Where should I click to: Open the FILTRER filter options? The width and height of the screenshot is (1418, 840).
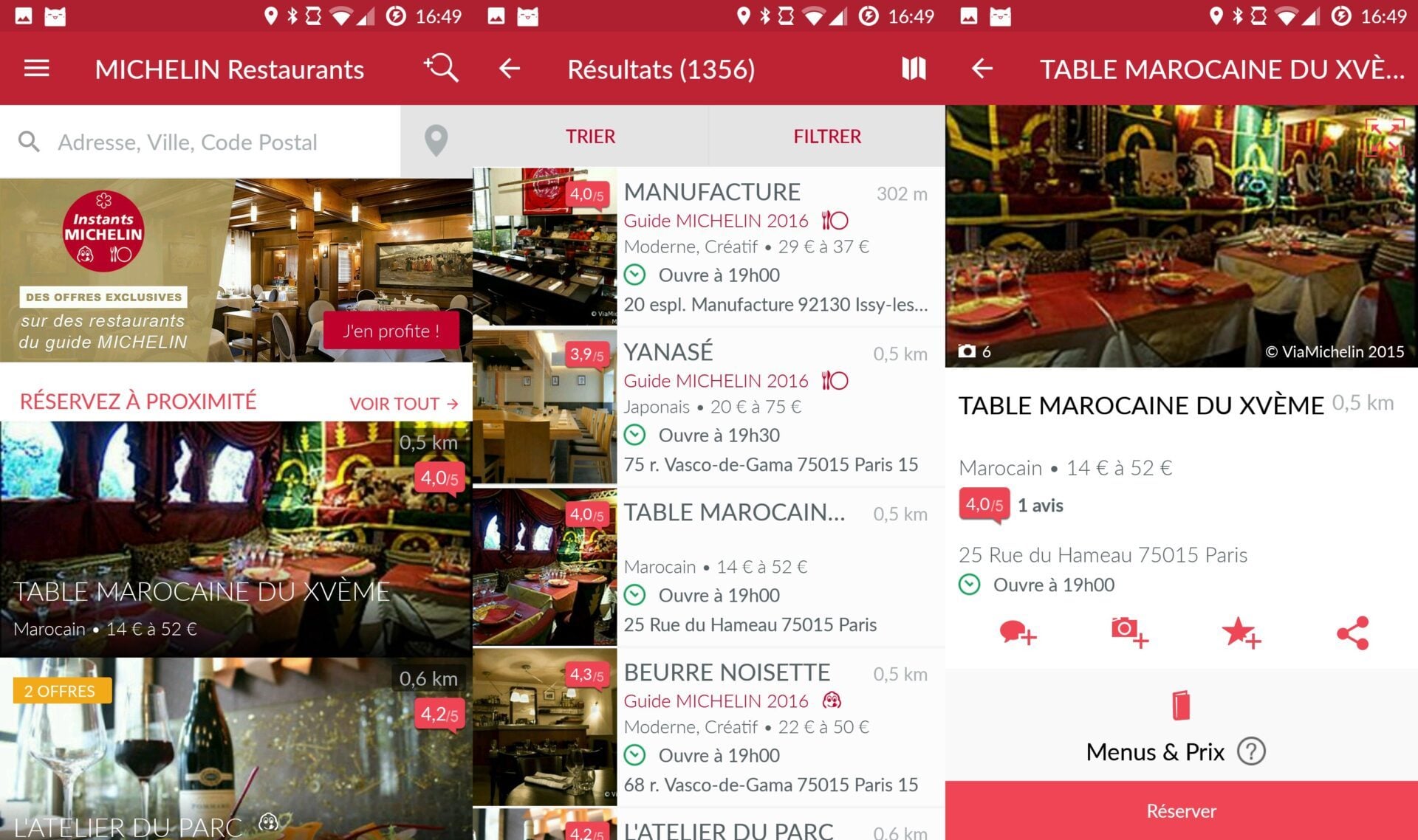(826, 137)
